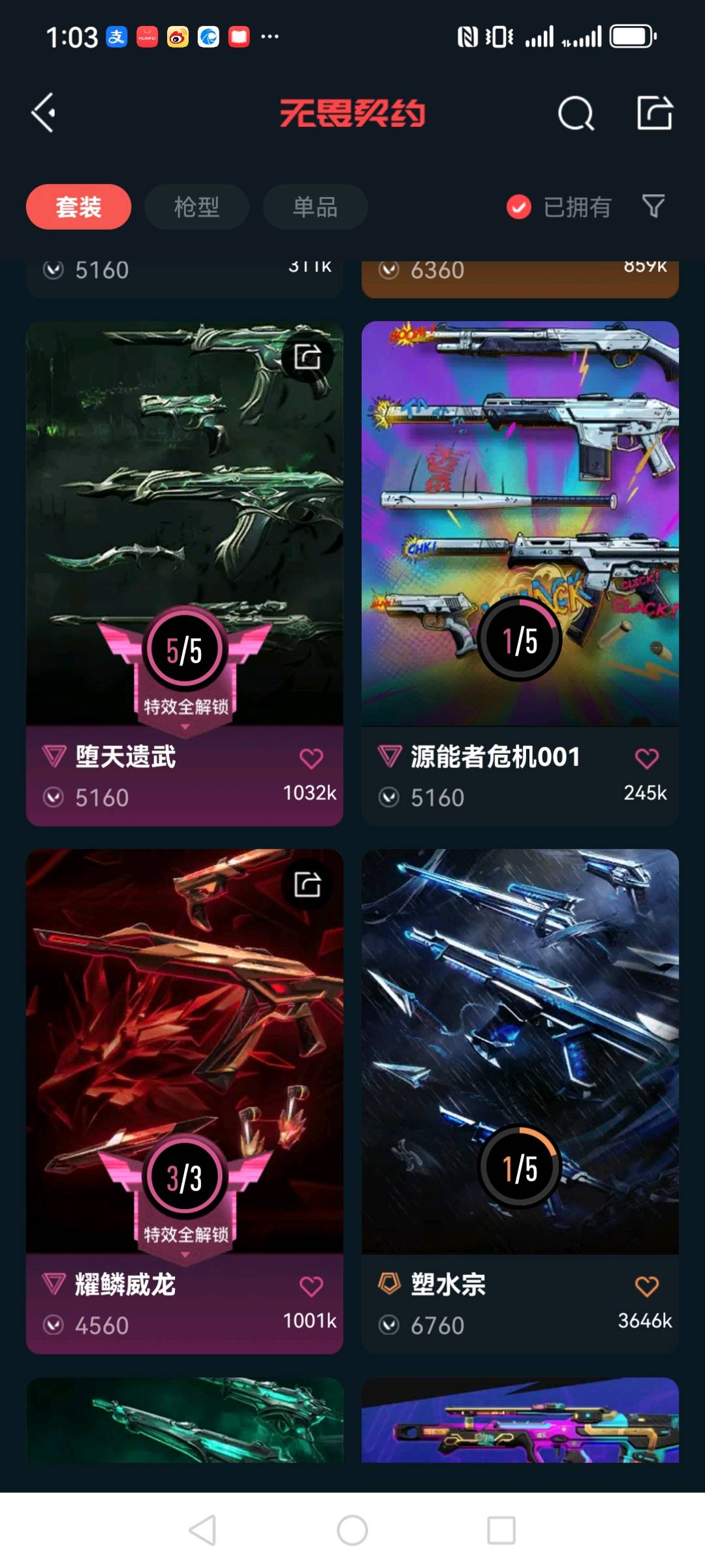Favorite the 塑水宗 bundle
The image size is (705, 1568).
[646, 1286]
